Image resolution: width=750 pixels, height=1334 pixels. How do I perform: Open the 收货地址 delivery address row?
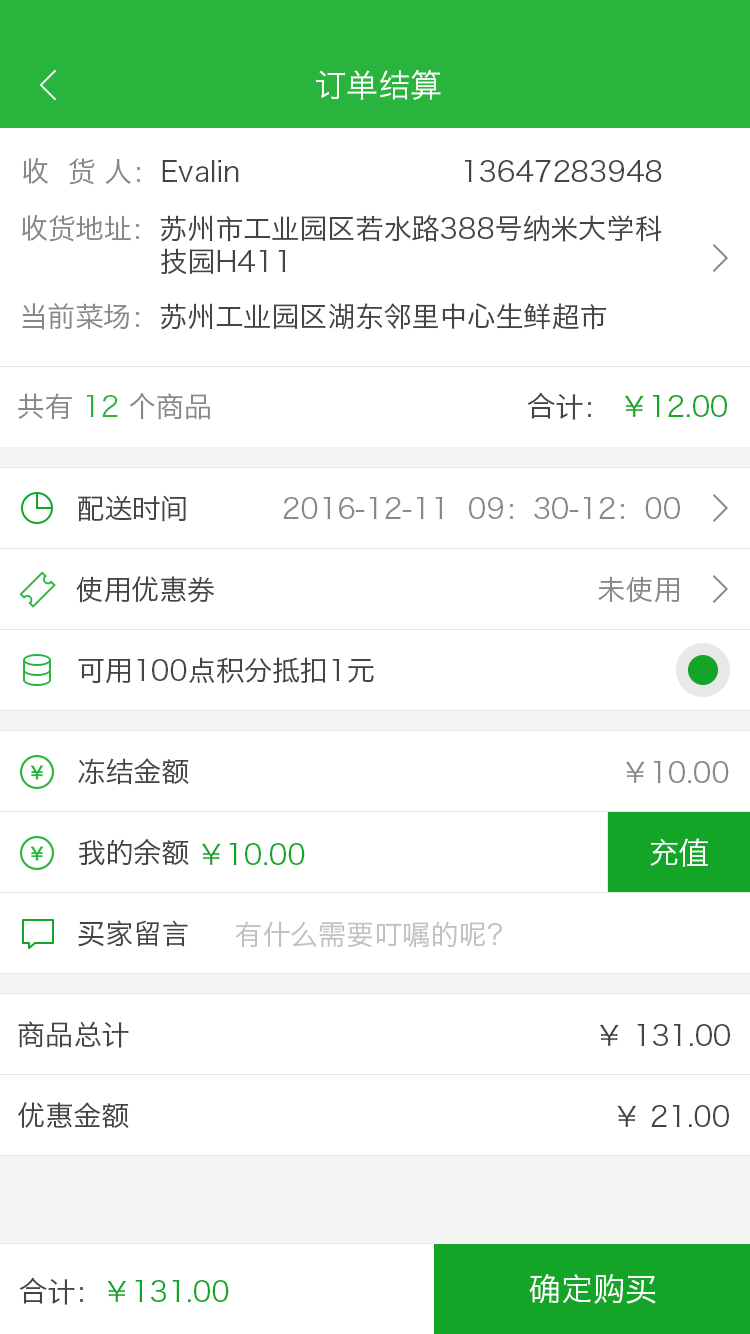click(x=410, y=246)
